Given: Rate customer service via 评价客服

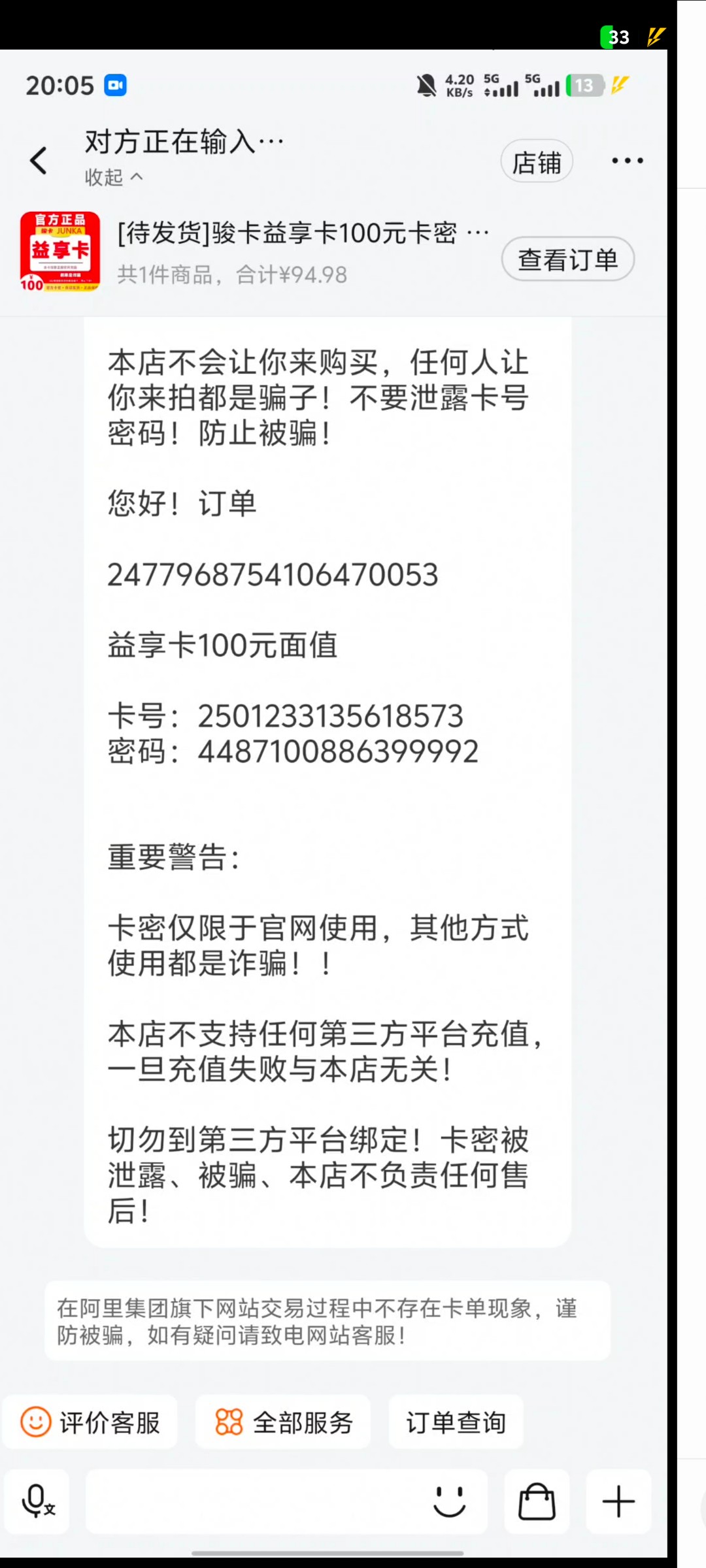Looking at the screenshot, I should (x=90, y=1422).
